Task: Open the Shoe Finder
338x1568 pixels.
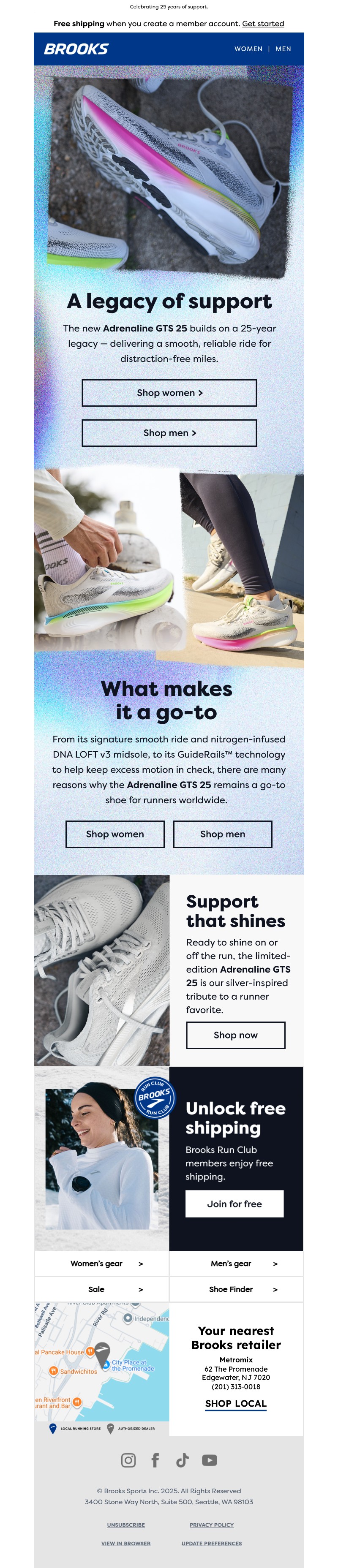Action: 236,1288
